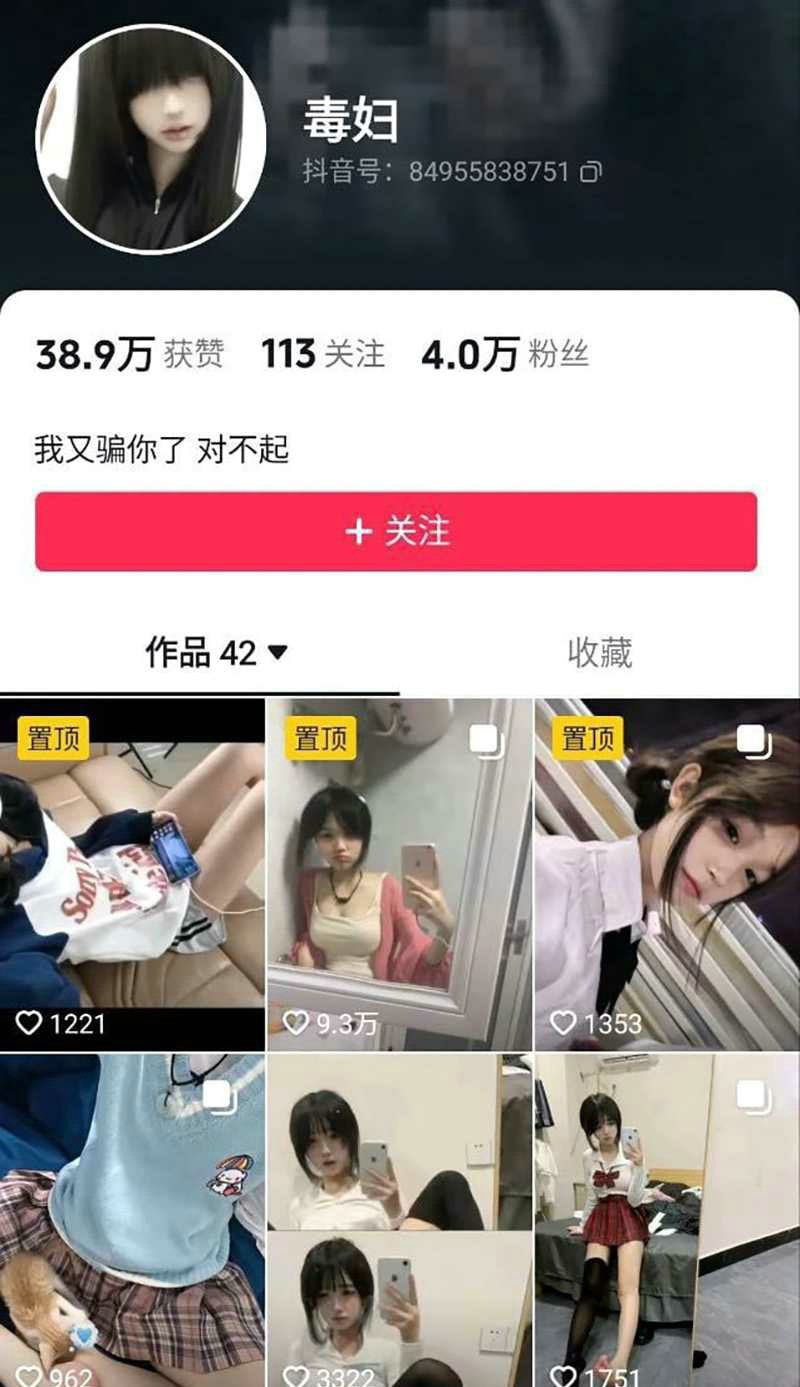Follow this account with 关注 button
The width and height of the screenshot is (800, 1387).
pyautogui.click(x=396, y=532)
